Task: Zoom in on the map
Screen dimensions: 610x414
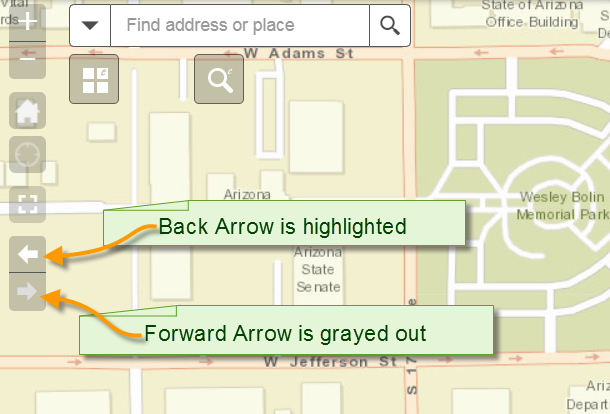Action: click(x=27, y=22)
